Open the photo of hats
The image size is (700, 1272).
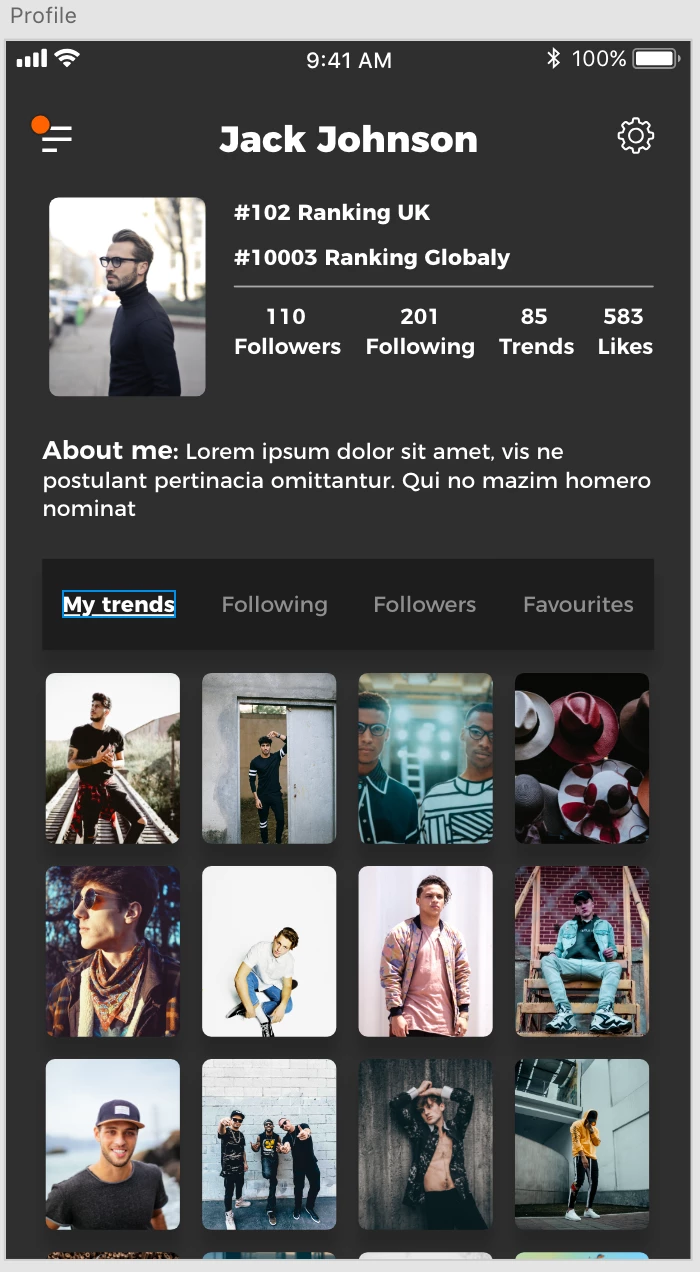(581, 758)
